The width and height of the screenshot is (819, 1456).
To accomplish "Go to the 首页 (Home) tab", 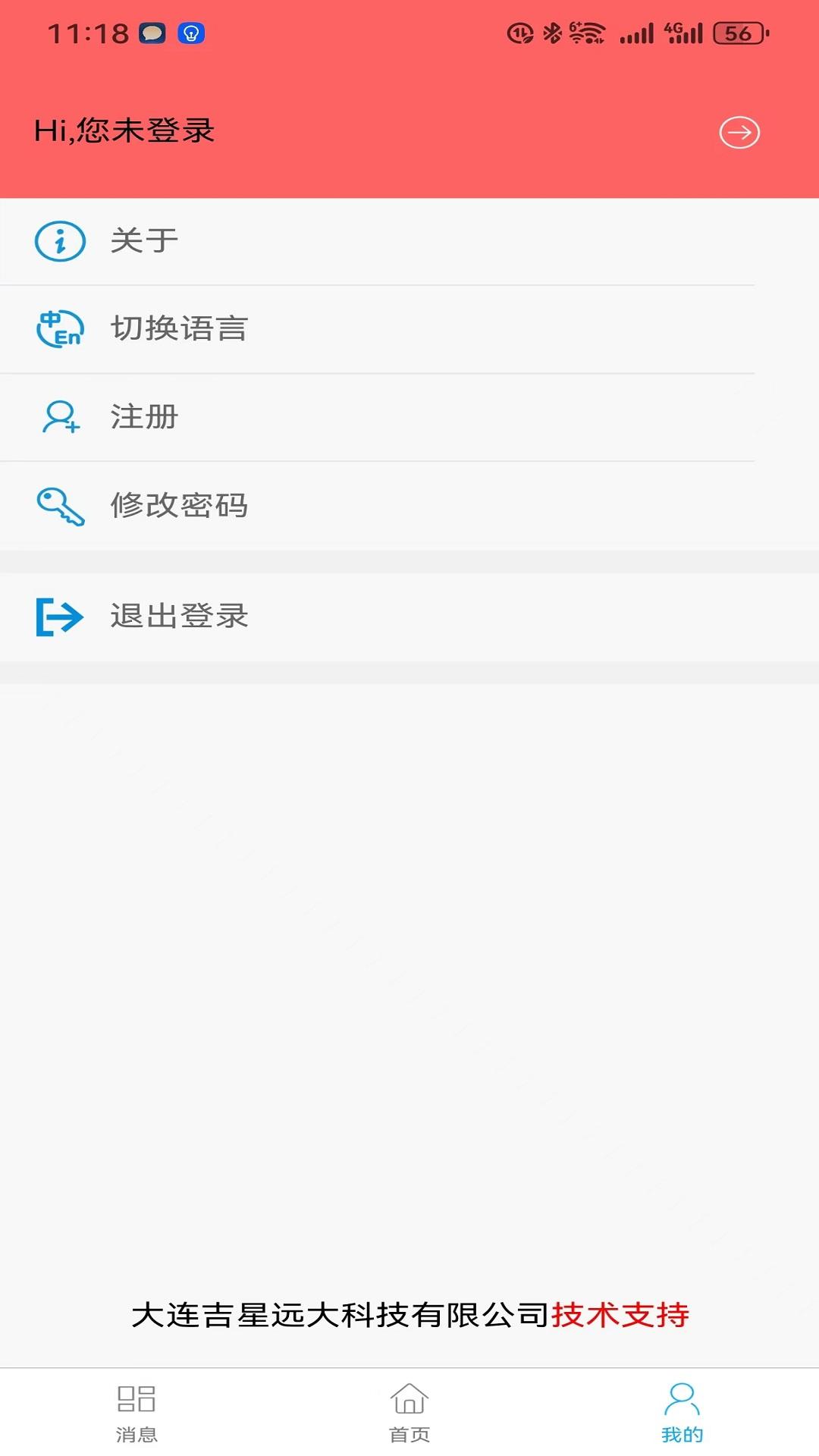I will tap(409, 1414).
